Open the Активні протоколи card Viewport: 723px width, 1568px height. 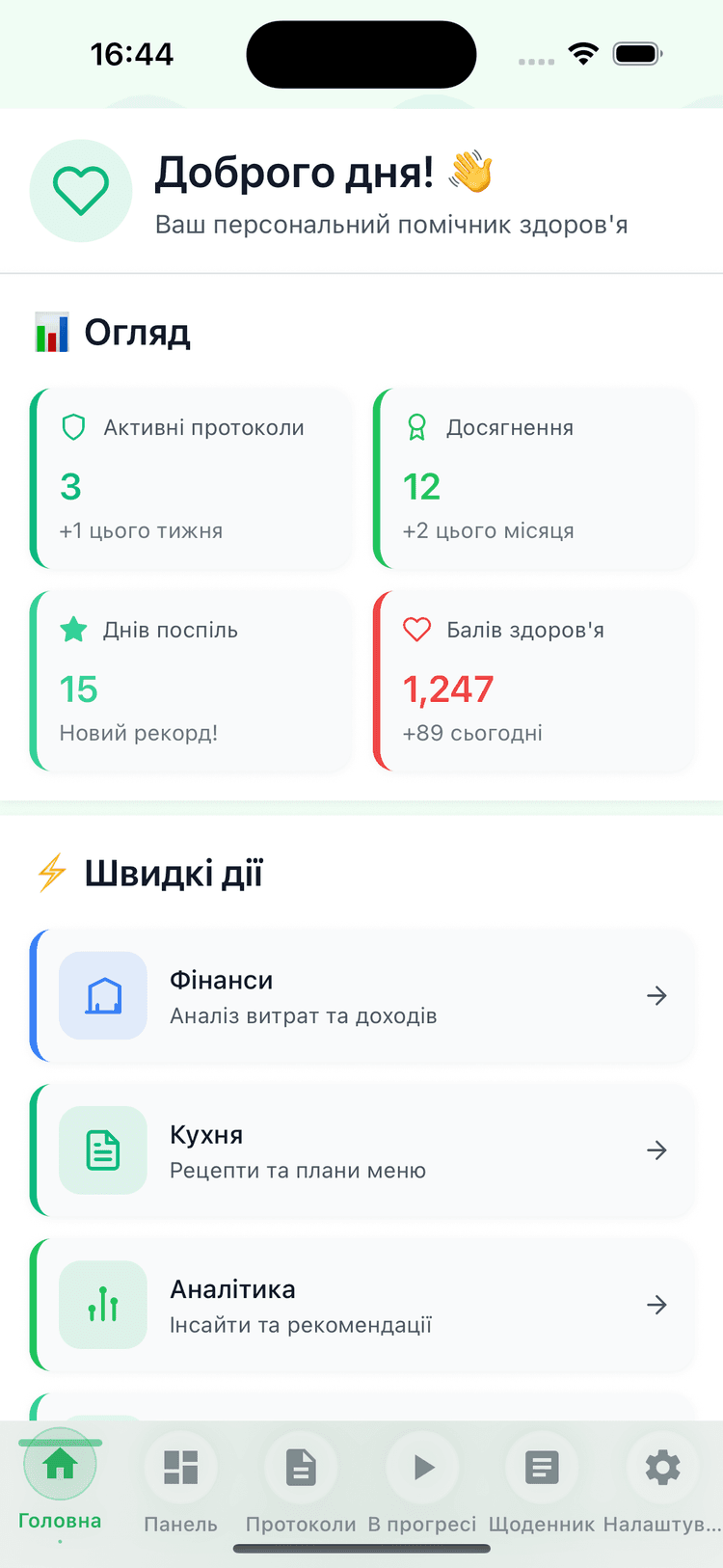(x=191, y=478)
